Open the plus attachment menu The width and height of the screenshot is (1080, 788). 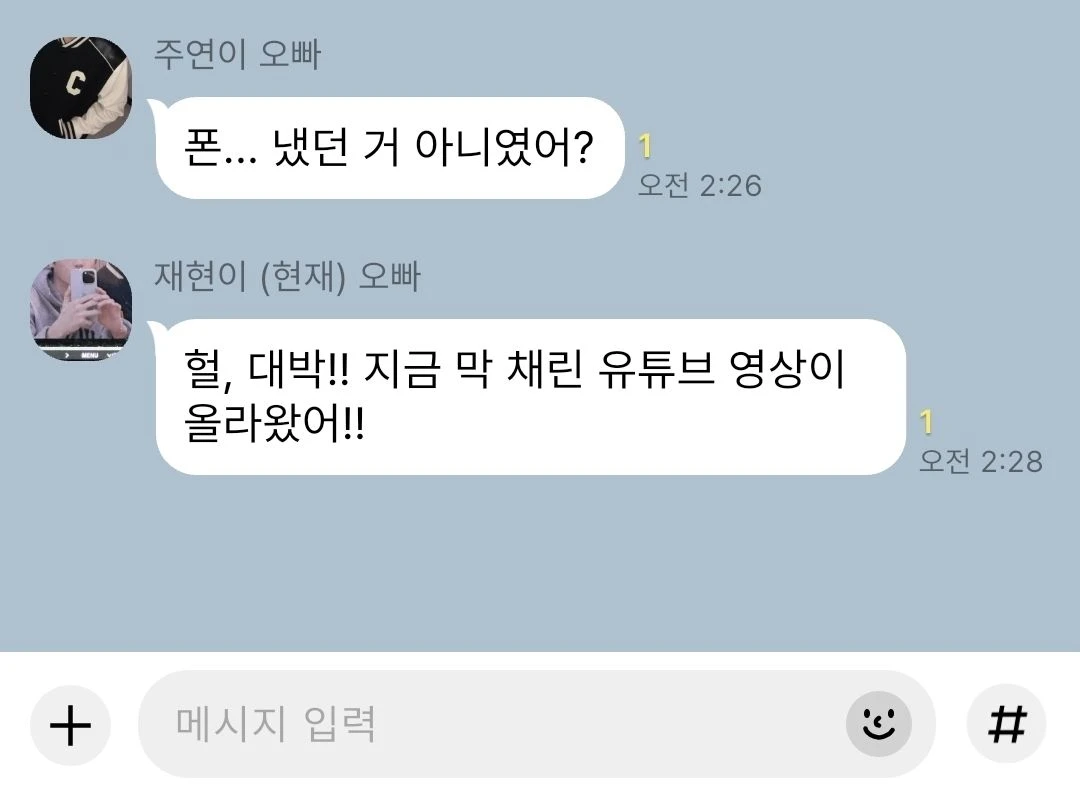tap(70, 725)
